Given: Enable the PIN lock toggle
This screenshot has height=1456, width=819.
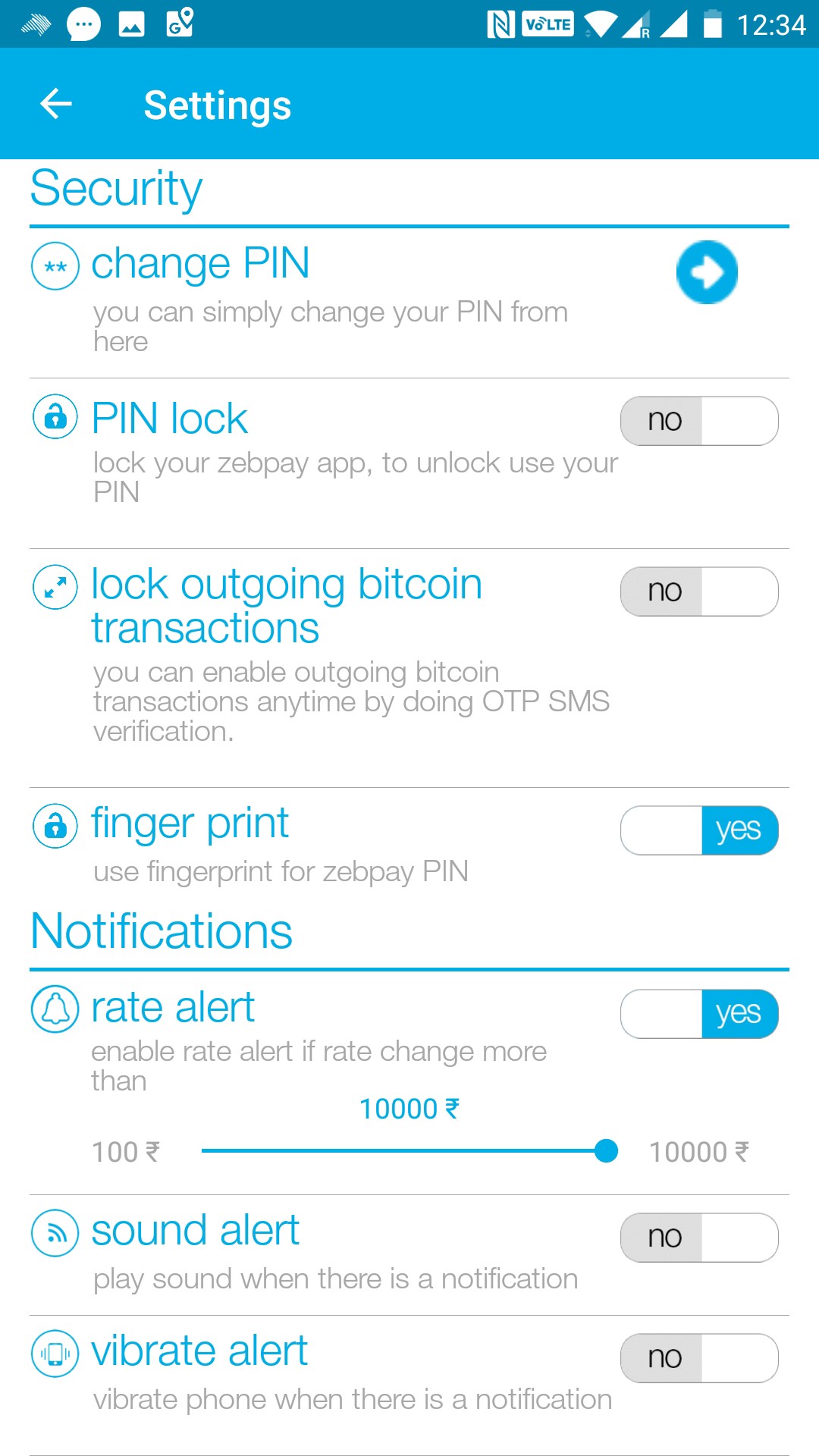Looking at the screenshot, I should pyautogui.click(x=699, y=421).
